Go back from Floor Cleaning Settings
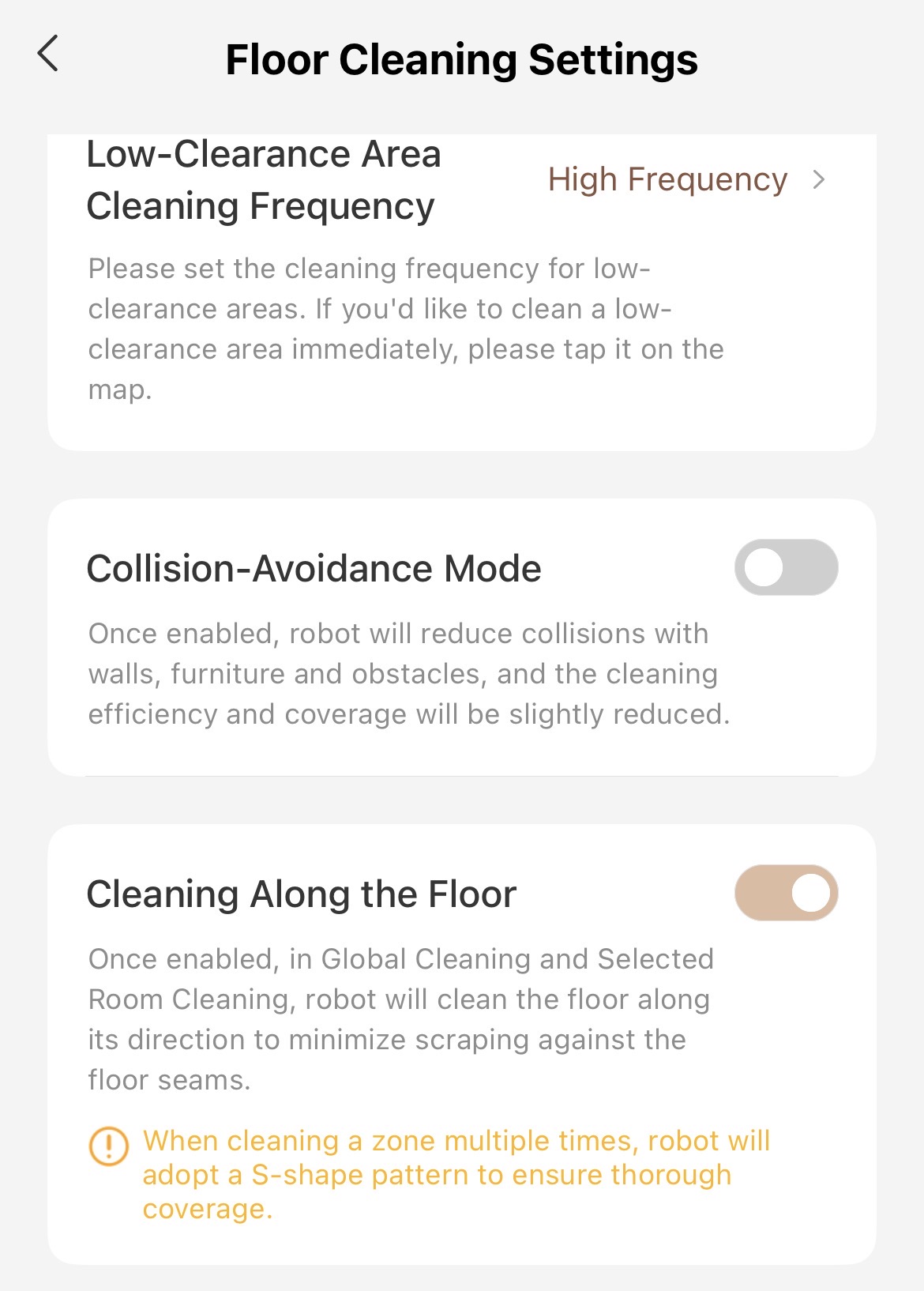The width and height of the screenshot is (924, 1291). pos(49,55)
